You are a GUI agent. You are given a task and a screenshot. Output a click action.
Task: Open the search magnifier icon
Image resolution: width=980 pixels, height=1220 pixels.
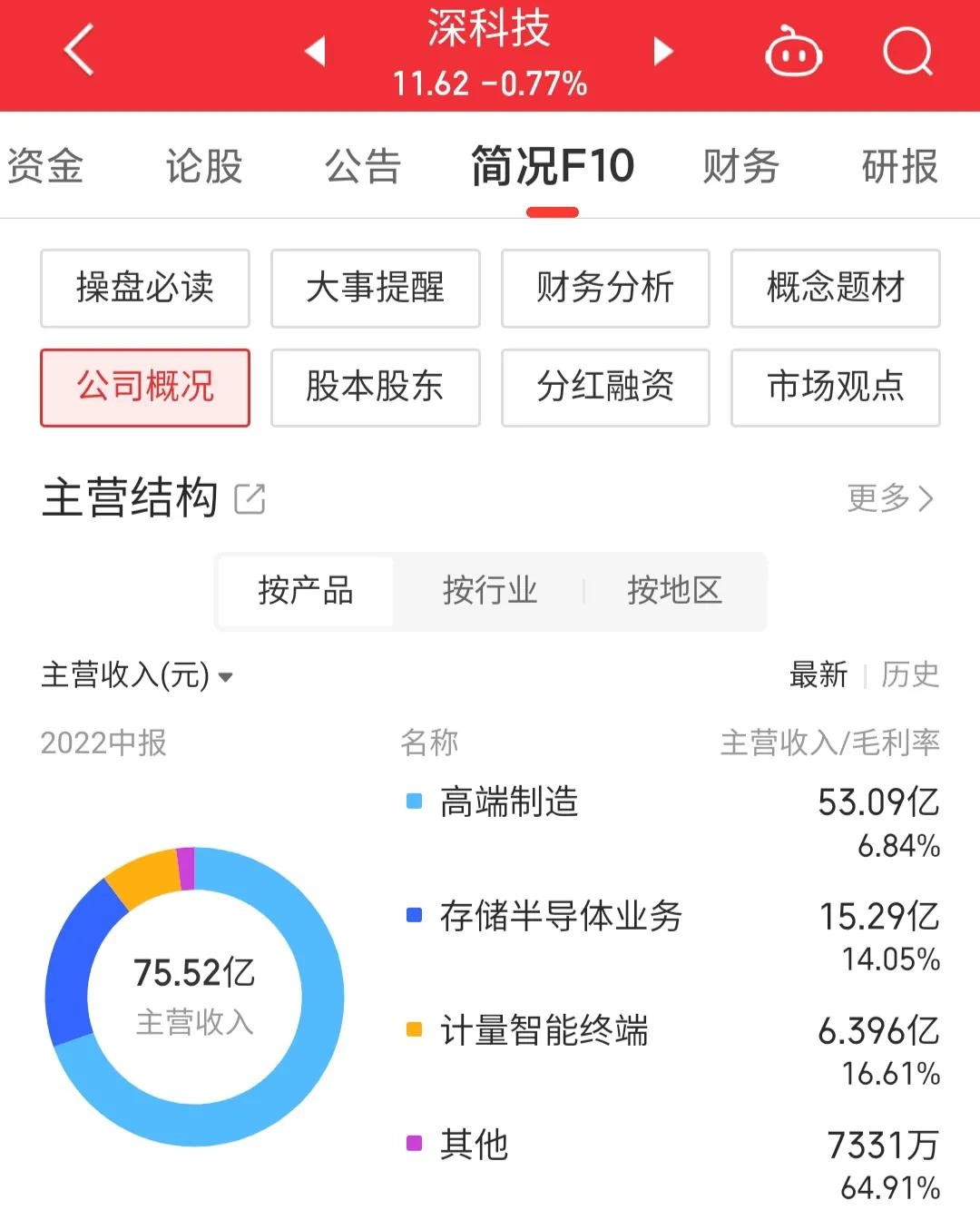(x=907, y=51)
